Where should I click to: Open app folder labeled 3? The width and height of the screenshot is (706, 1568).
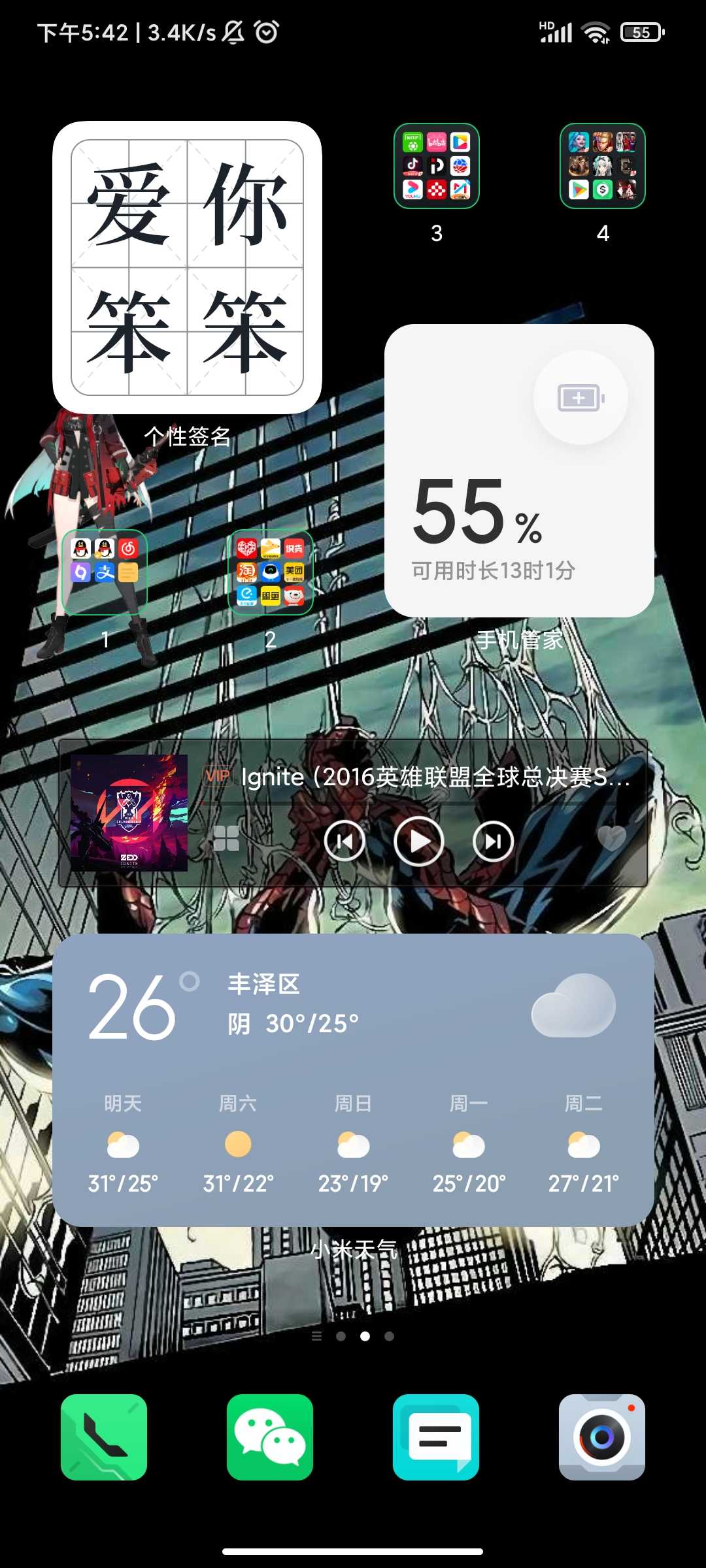[x=437, y=166]
